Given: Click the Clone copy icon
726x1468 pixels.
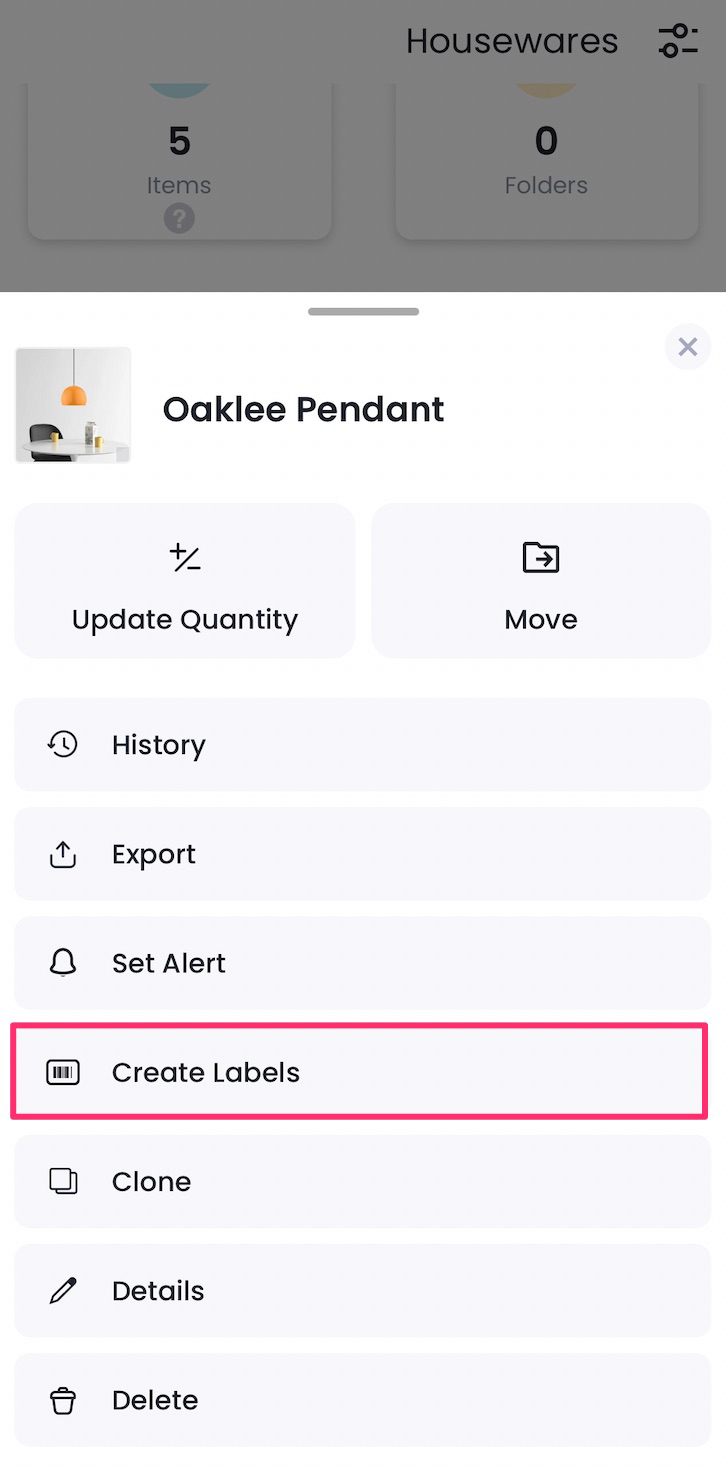Looking at the screenshot, I should (x=62, y=1181).
